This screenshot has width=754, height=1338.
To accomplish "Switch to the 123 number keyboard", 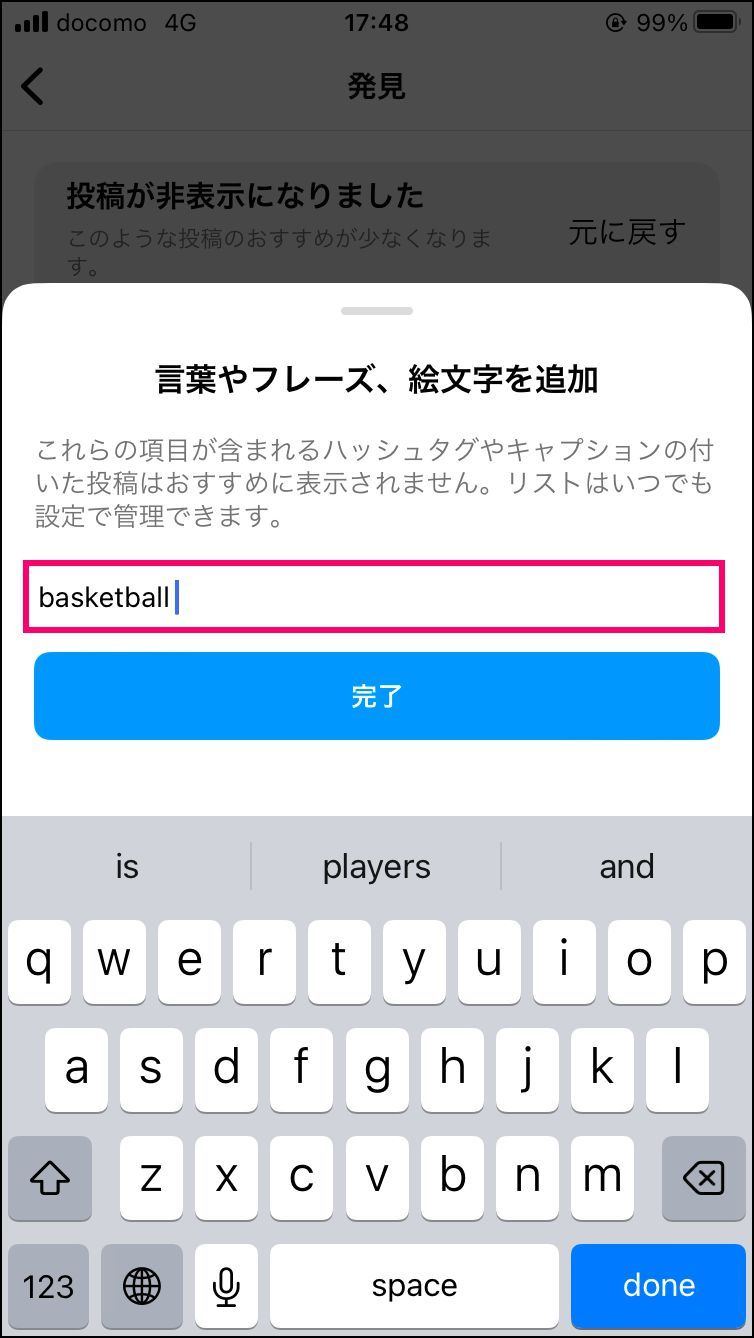I will coord(48,1285).
